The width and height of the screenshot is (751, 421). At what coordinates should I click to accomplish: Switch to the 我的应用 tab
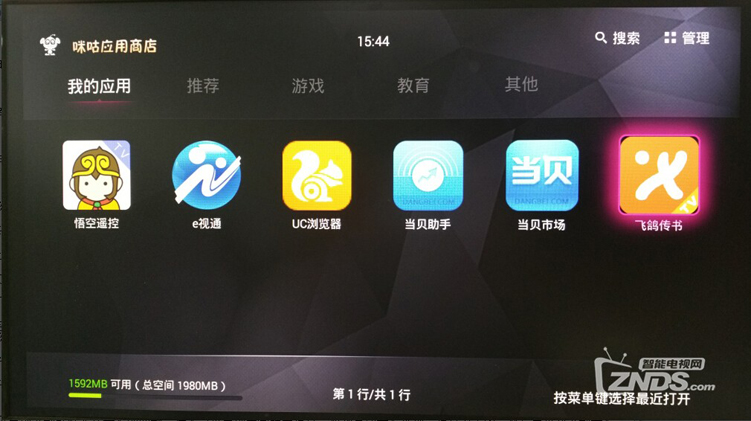tap(99, 86)
